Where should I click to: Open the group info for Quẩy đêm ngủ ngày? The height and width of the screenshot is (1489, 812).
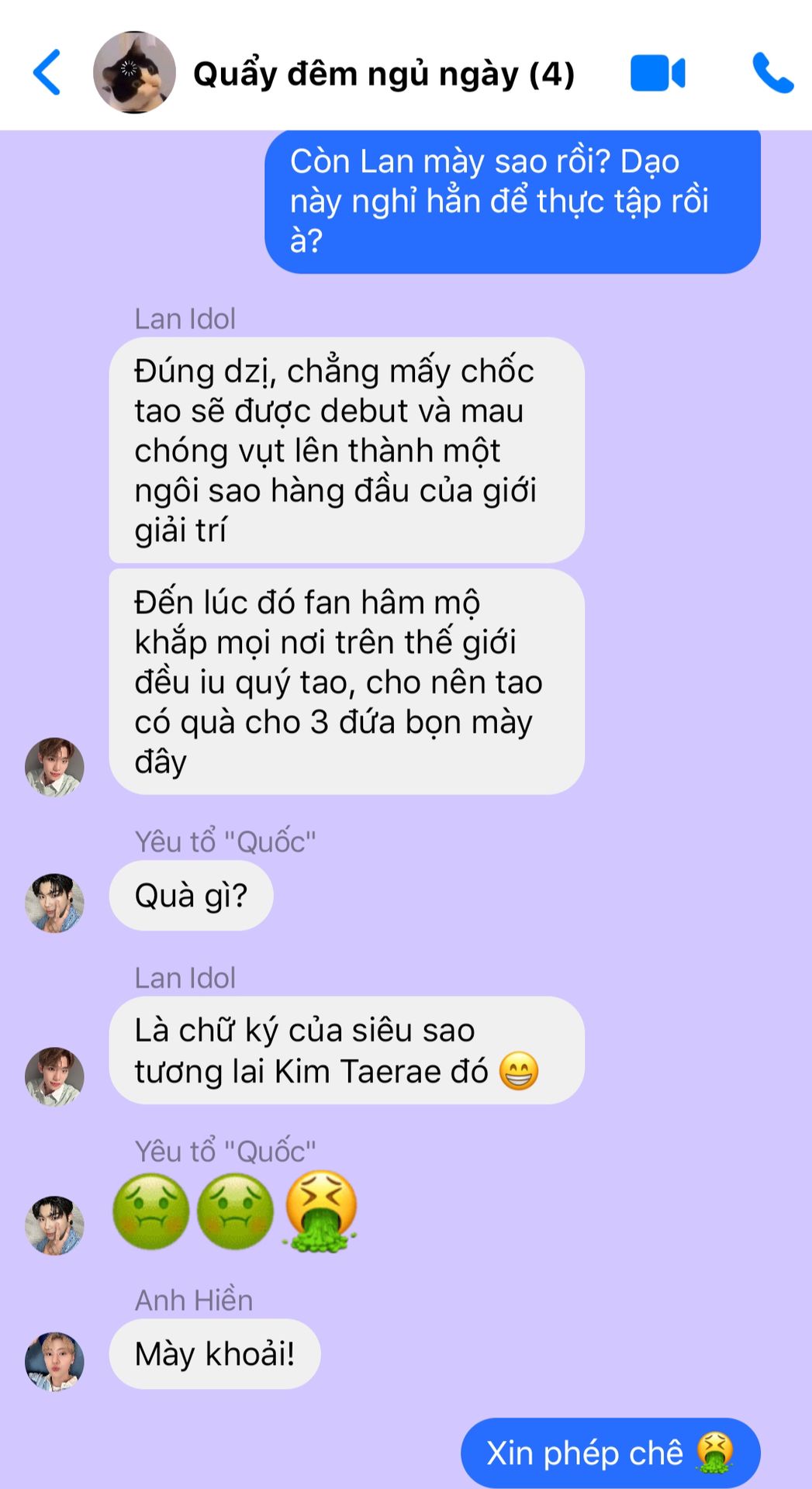click(383, 74)
